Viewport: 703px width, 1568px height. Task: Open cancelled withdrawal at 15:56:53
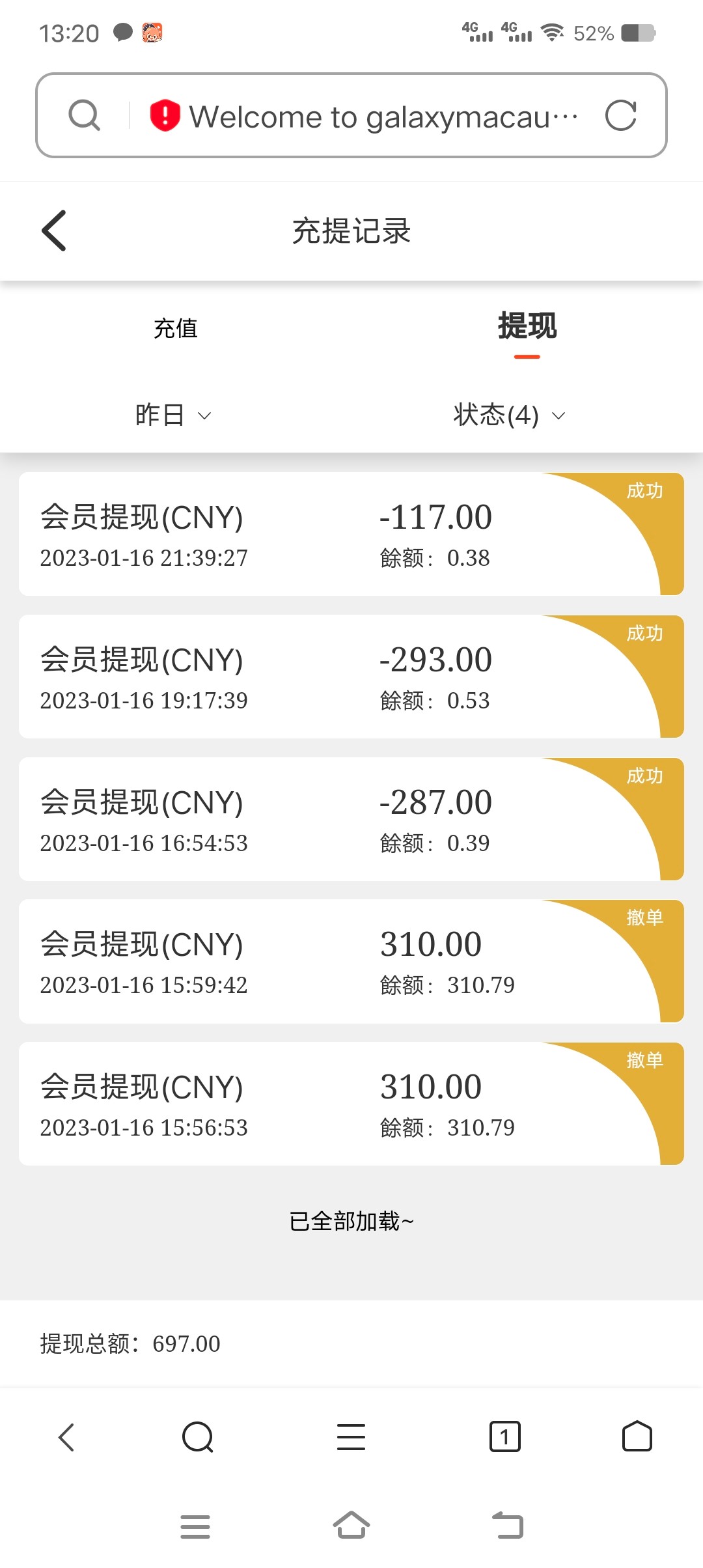tap(351, 1104)
